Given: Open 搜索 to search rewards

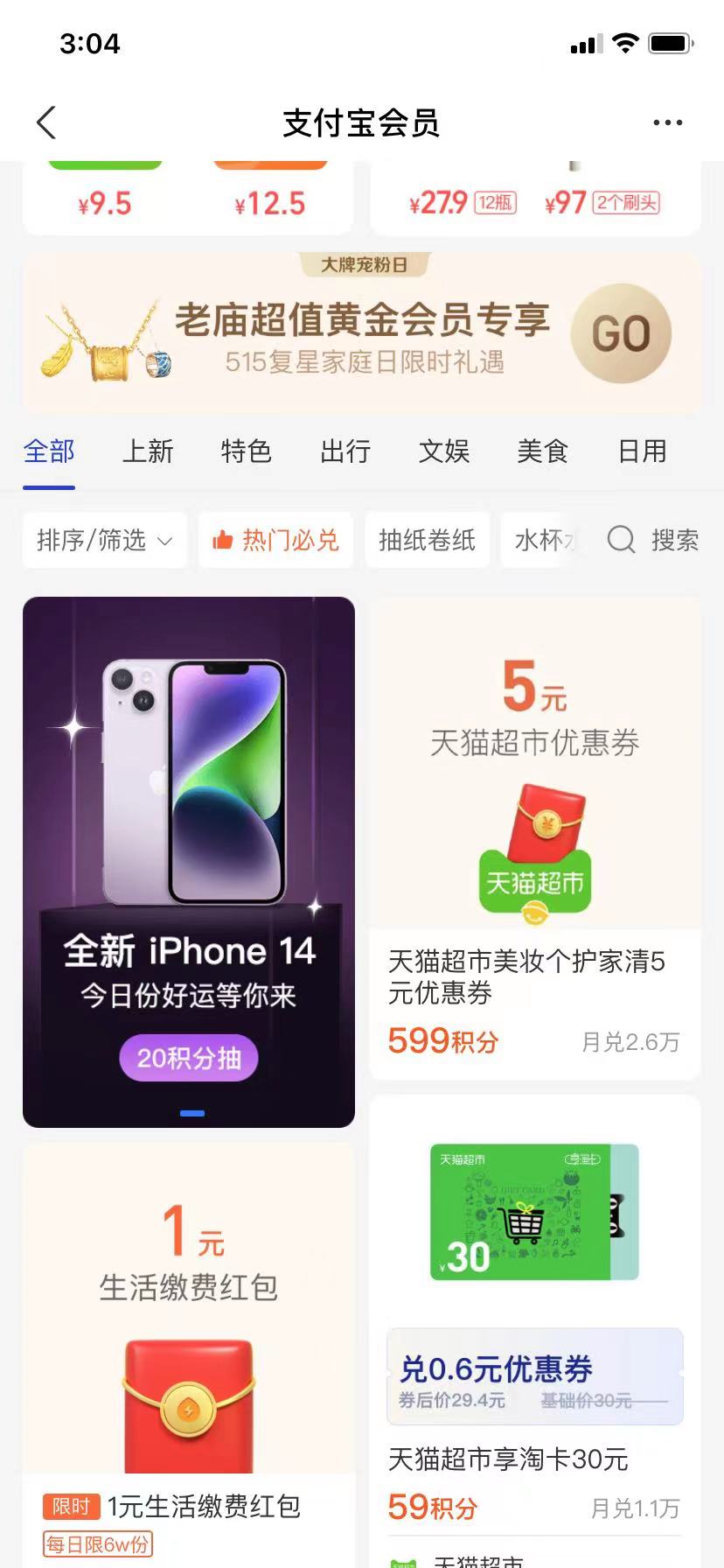Looking at the screenshot, I should pos(654,541).
